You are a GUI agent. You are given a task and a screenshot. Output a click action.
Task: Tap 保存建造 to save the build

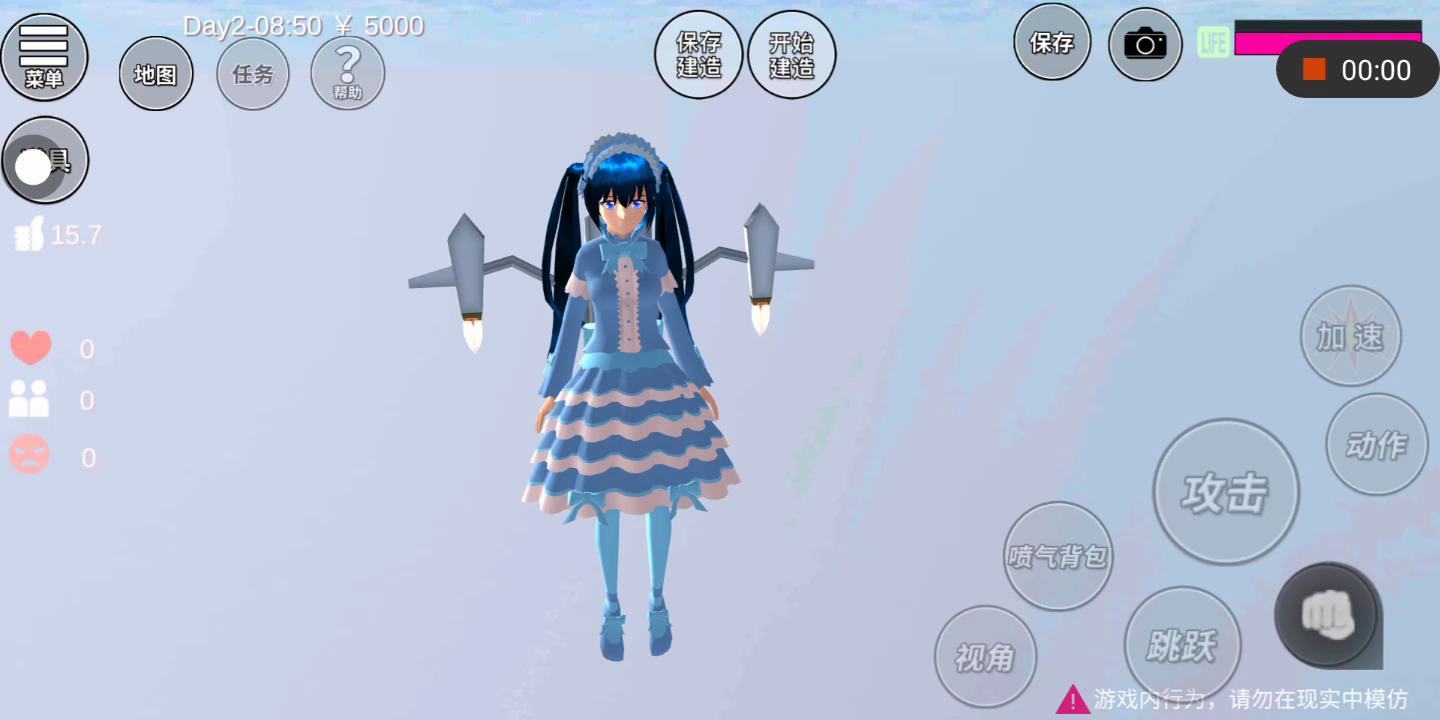[x=699, y=55]
